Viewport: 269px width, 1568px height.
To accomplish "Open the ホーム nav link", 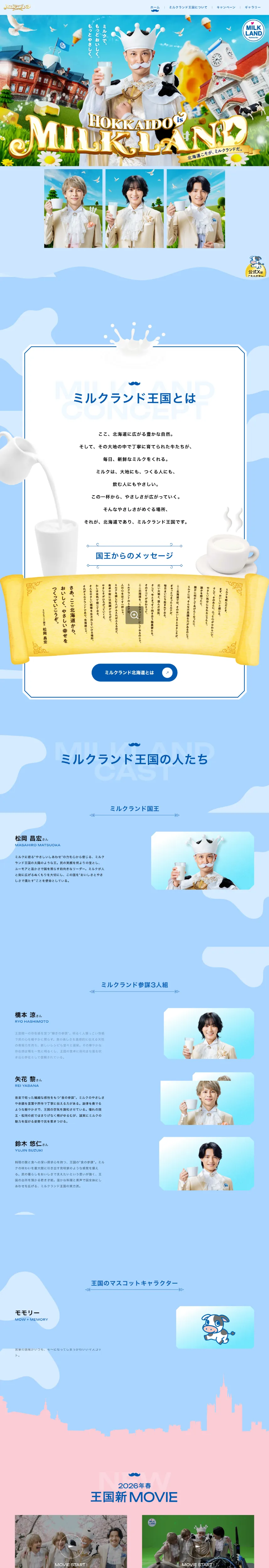I will click(x=154, y=7).
